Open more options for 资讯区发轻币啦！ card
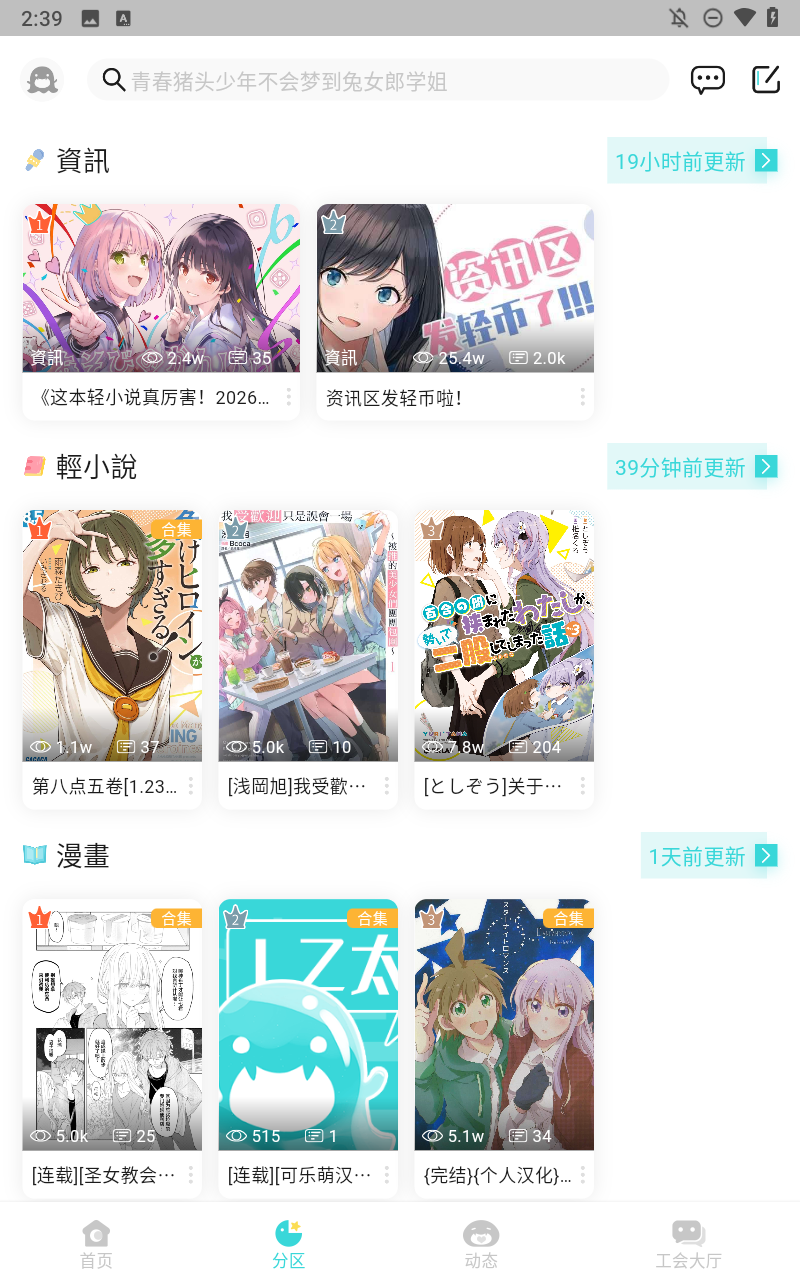The width and height of the screenshot is (800, 1280). pyautogui.click(x=582, y=398)
